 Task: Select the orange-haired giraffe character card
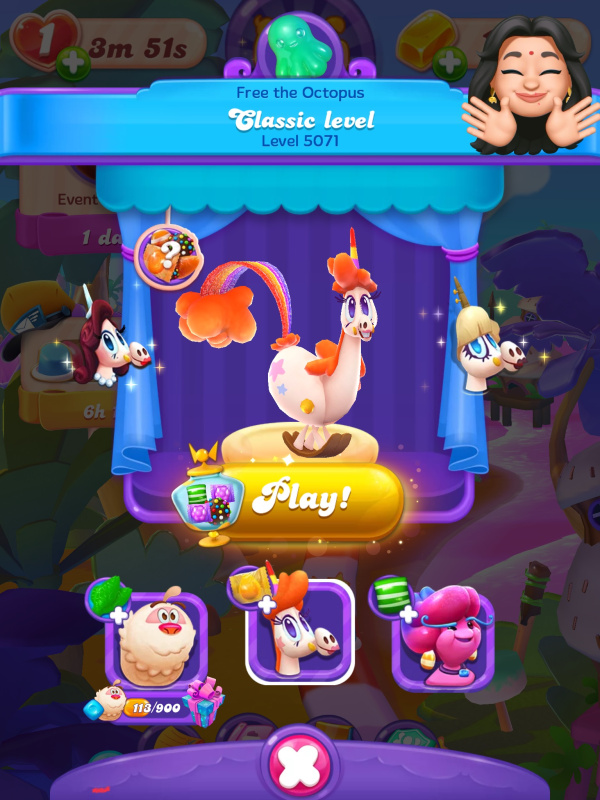(300, 633)
